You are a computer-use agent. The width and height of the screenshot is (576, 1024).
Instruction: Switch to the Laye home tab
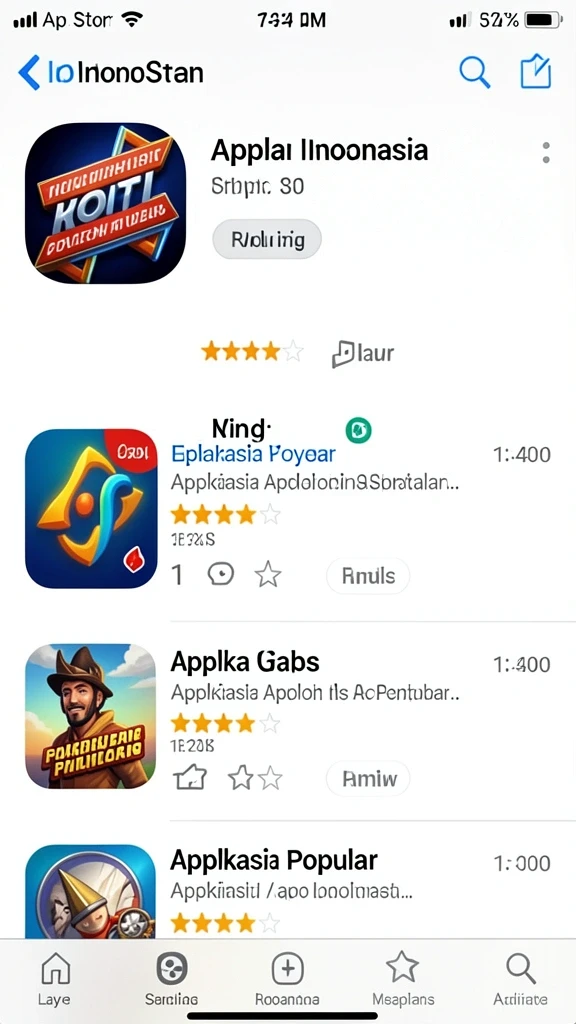(x=55, y=978)
